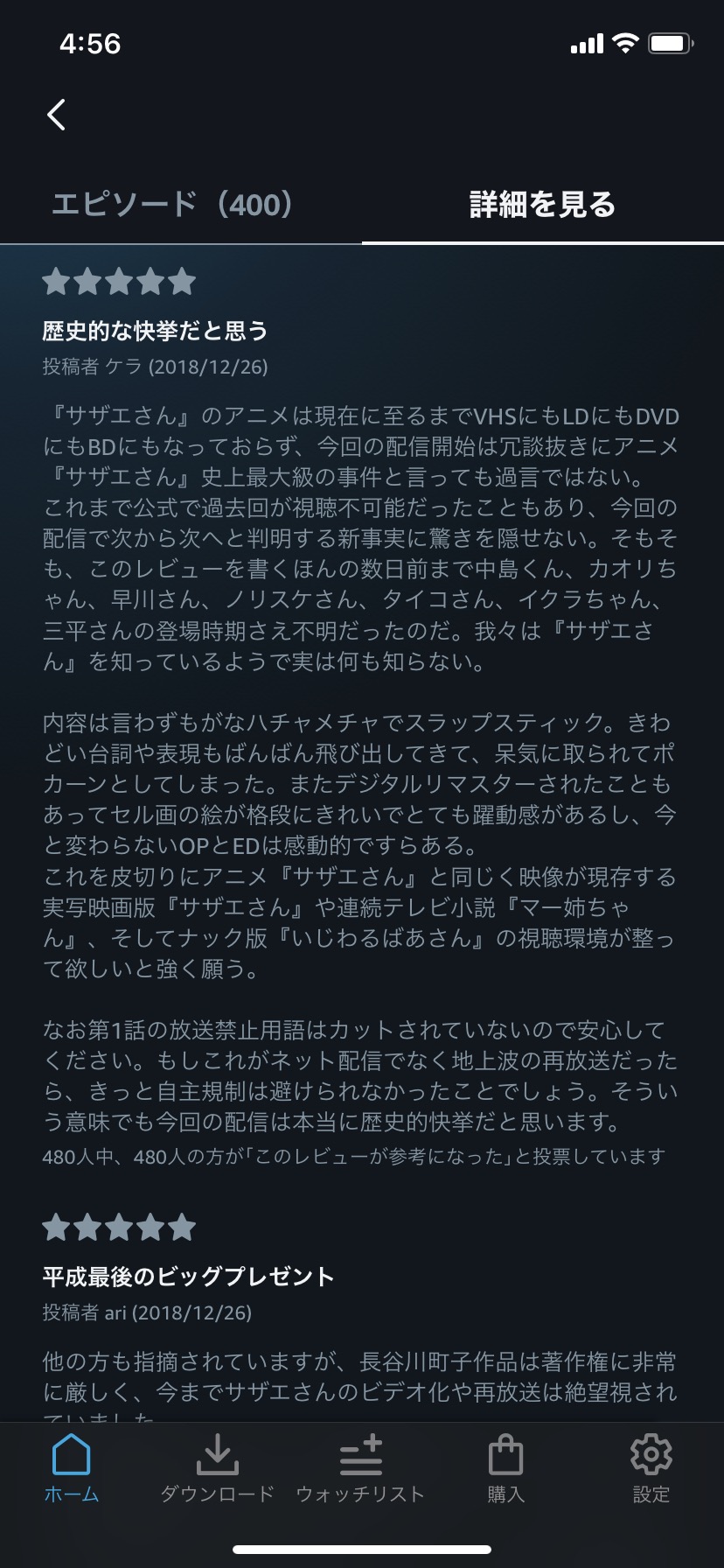The width and height of the screenshot is (724, 1568).
Task: Open the 設定 settings tab
Action: point(651,1470)
